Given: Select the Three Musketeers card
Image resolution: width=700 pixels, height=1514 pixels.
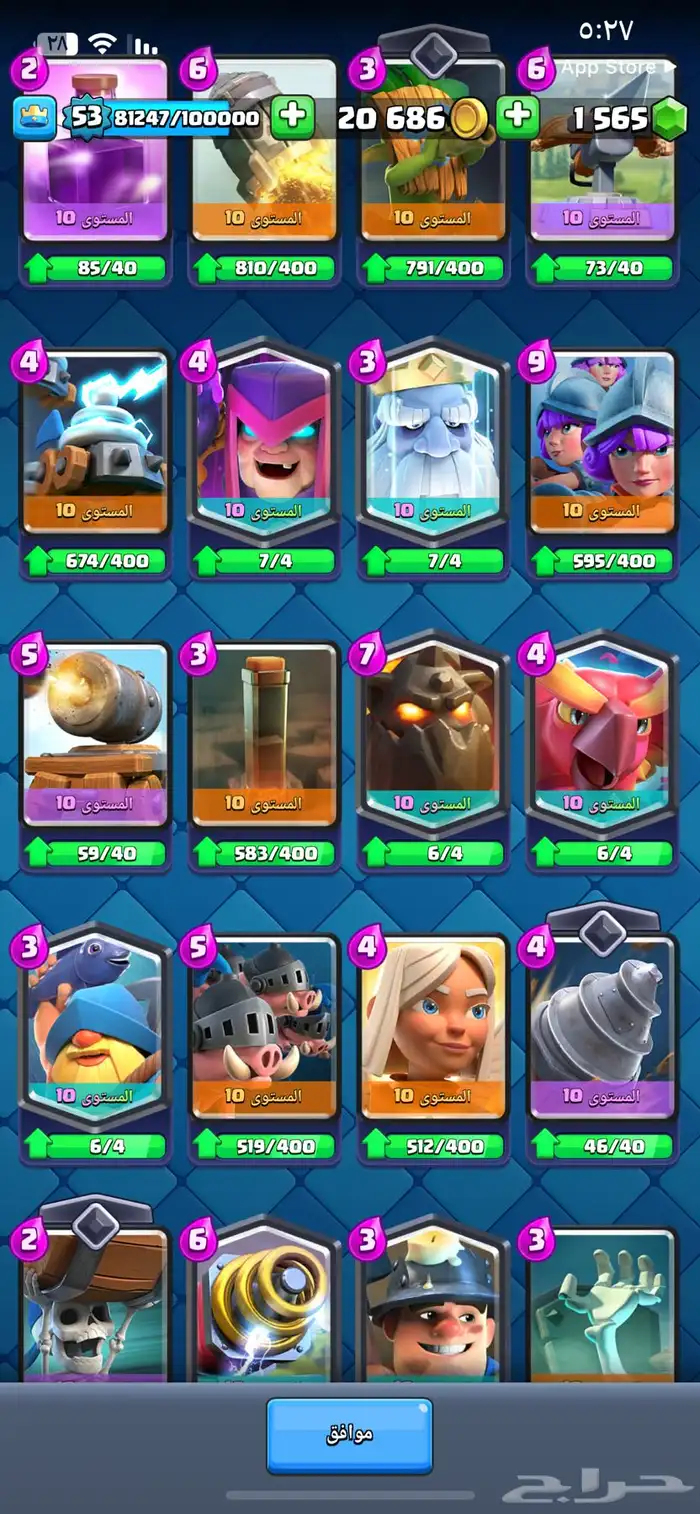Looking at the screenshot, I should (602, 440).
